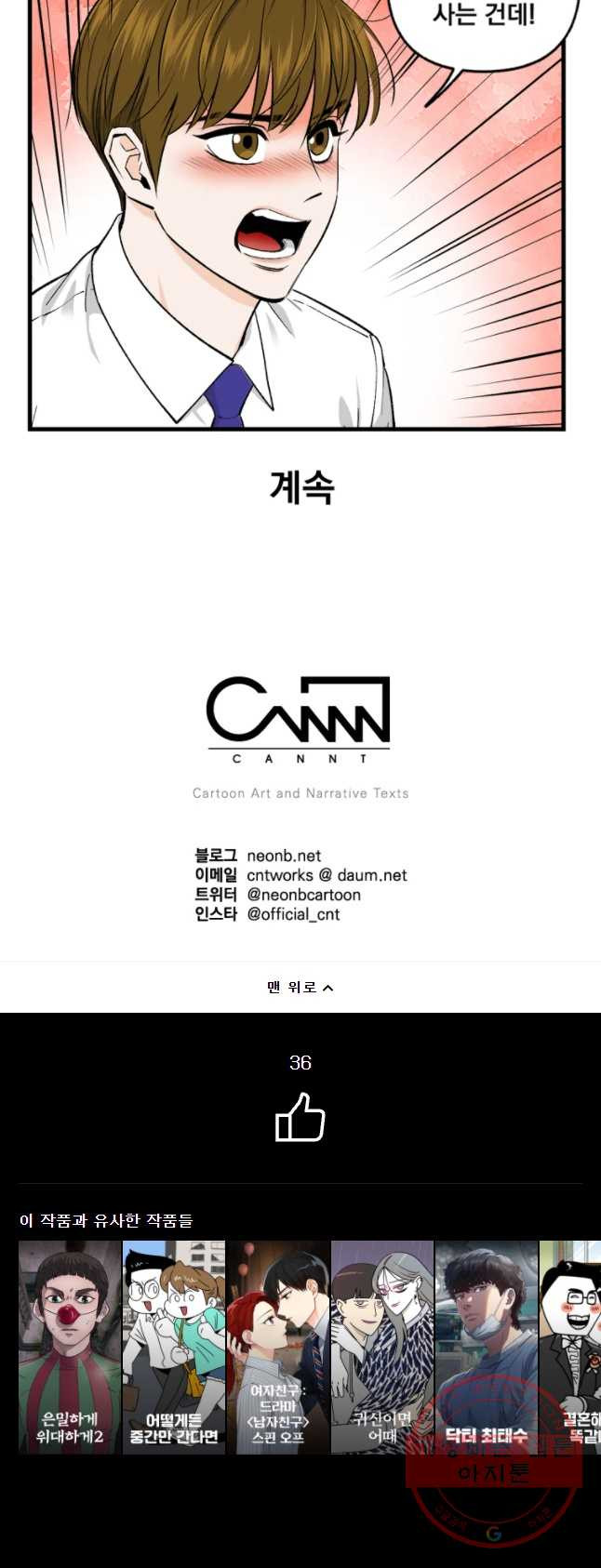The height and width of the screenshot is (1568, 601).
Task: Tap the 맨 위로 button
Action: pos(300,987)
